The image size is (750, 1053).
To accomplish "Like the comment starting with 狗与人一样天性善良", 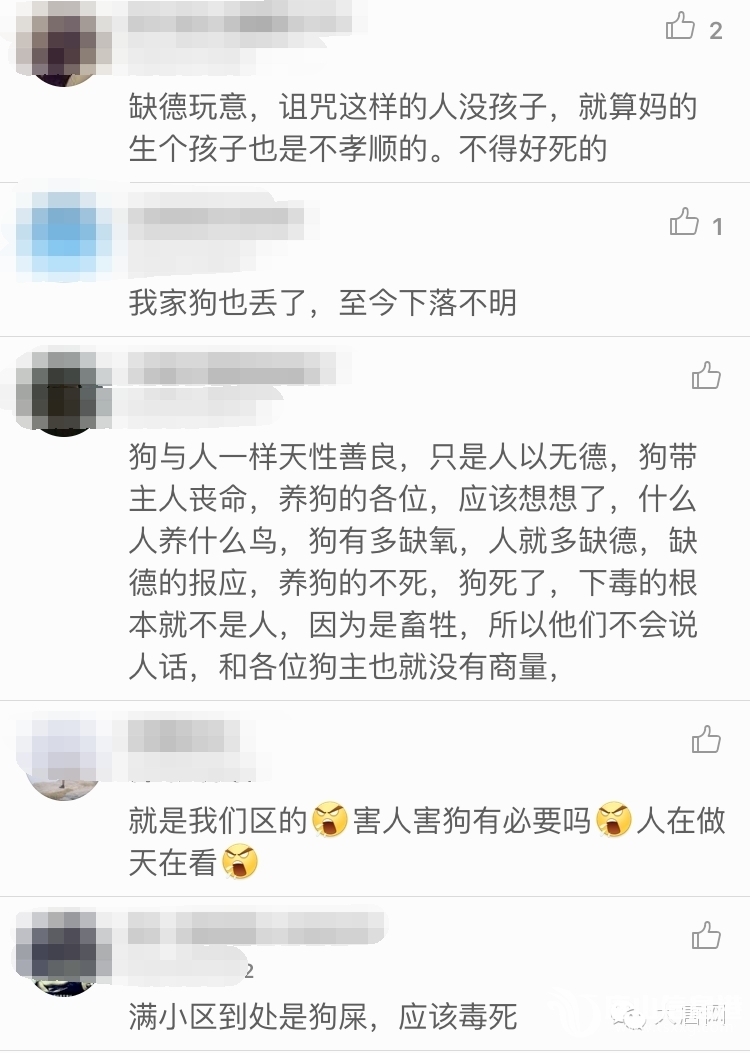I will pos(706,376).
